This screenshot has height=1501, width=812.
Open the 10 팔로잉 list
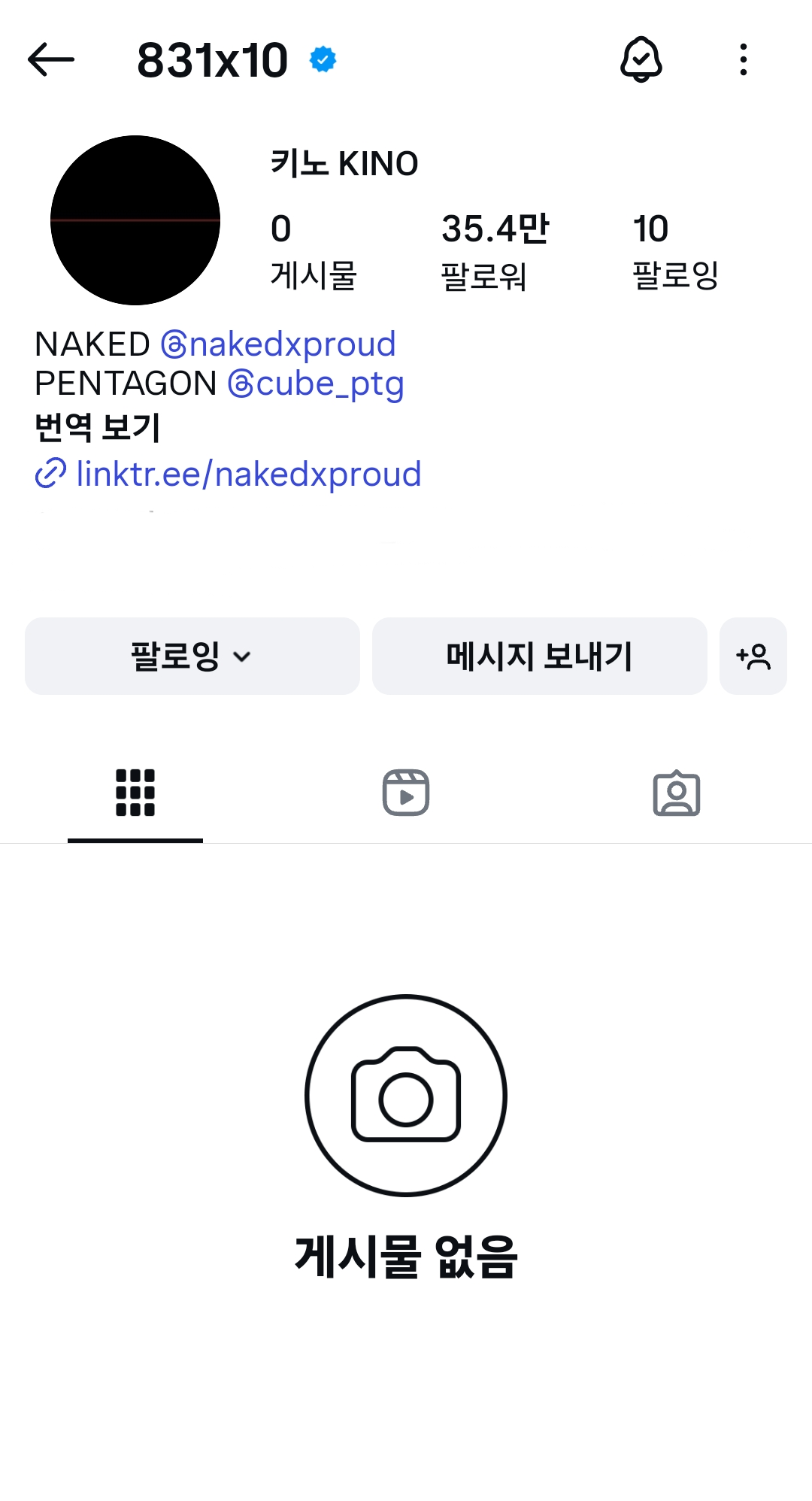(x=675, y=250)
